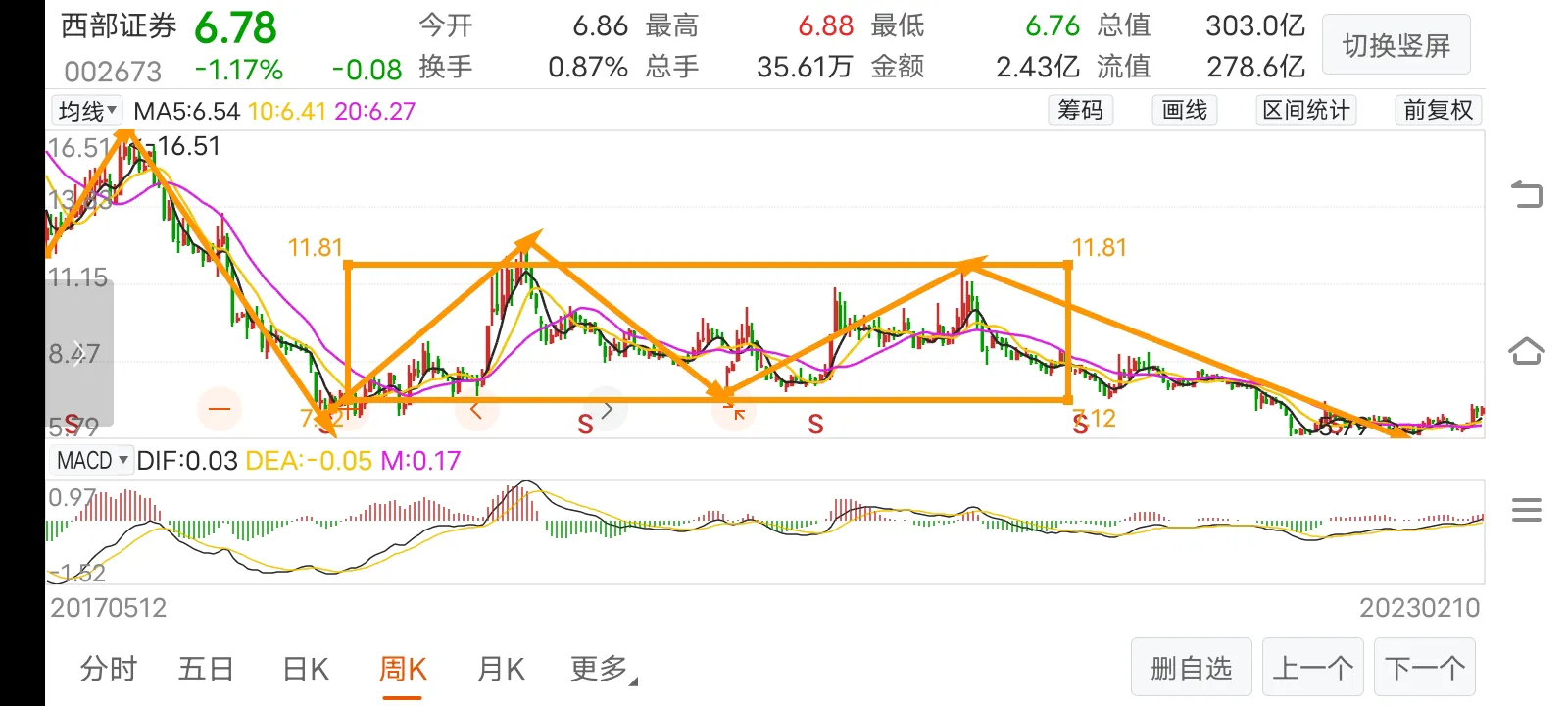Tap the minus zoom-out chart button
The image size is (1568, 706).
[220, 408]
